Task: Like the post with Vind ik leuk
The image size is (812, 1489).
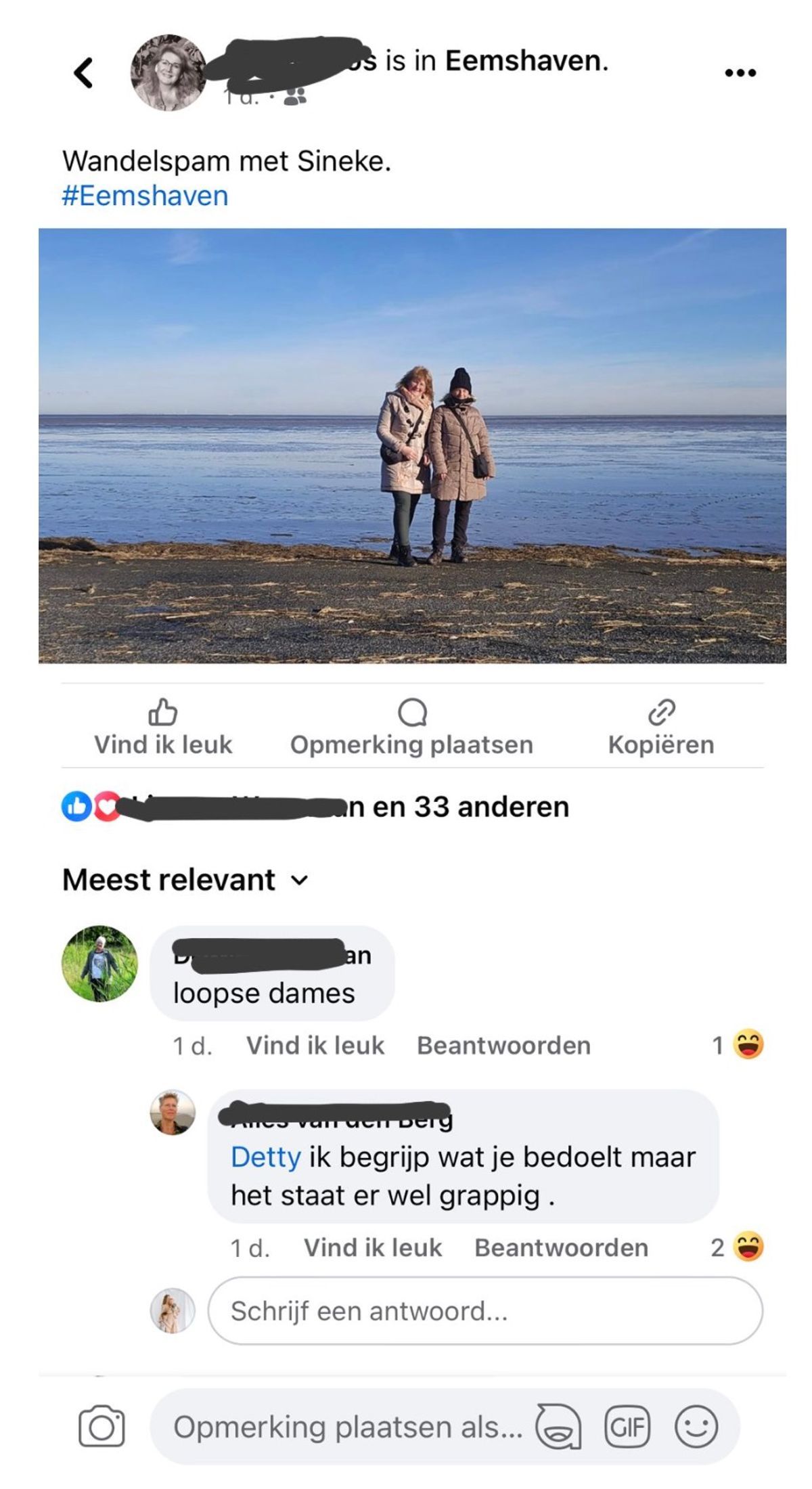Action: tap(163, 727)
